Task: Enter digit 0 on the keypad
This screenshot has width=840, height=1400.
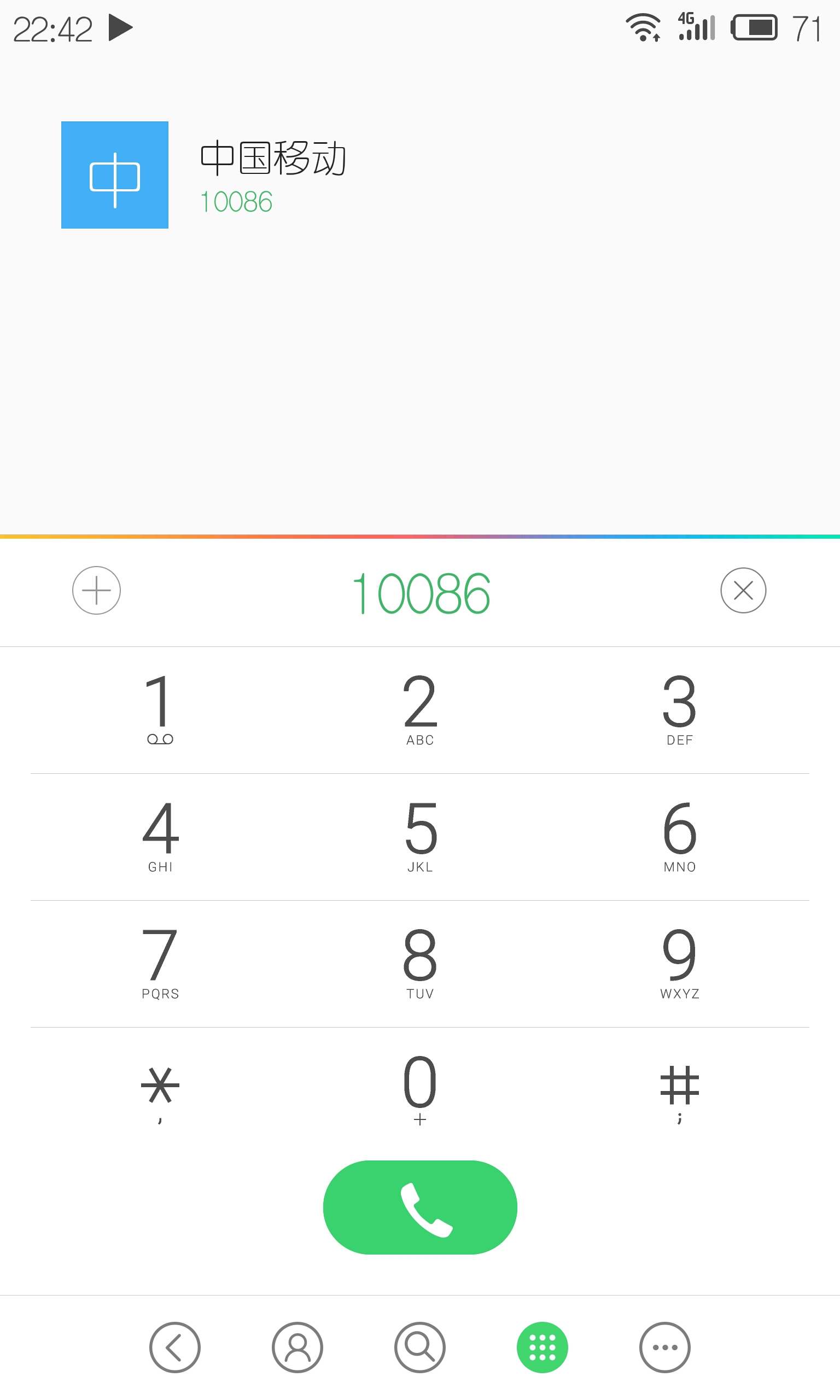Action: point(420,1090)
